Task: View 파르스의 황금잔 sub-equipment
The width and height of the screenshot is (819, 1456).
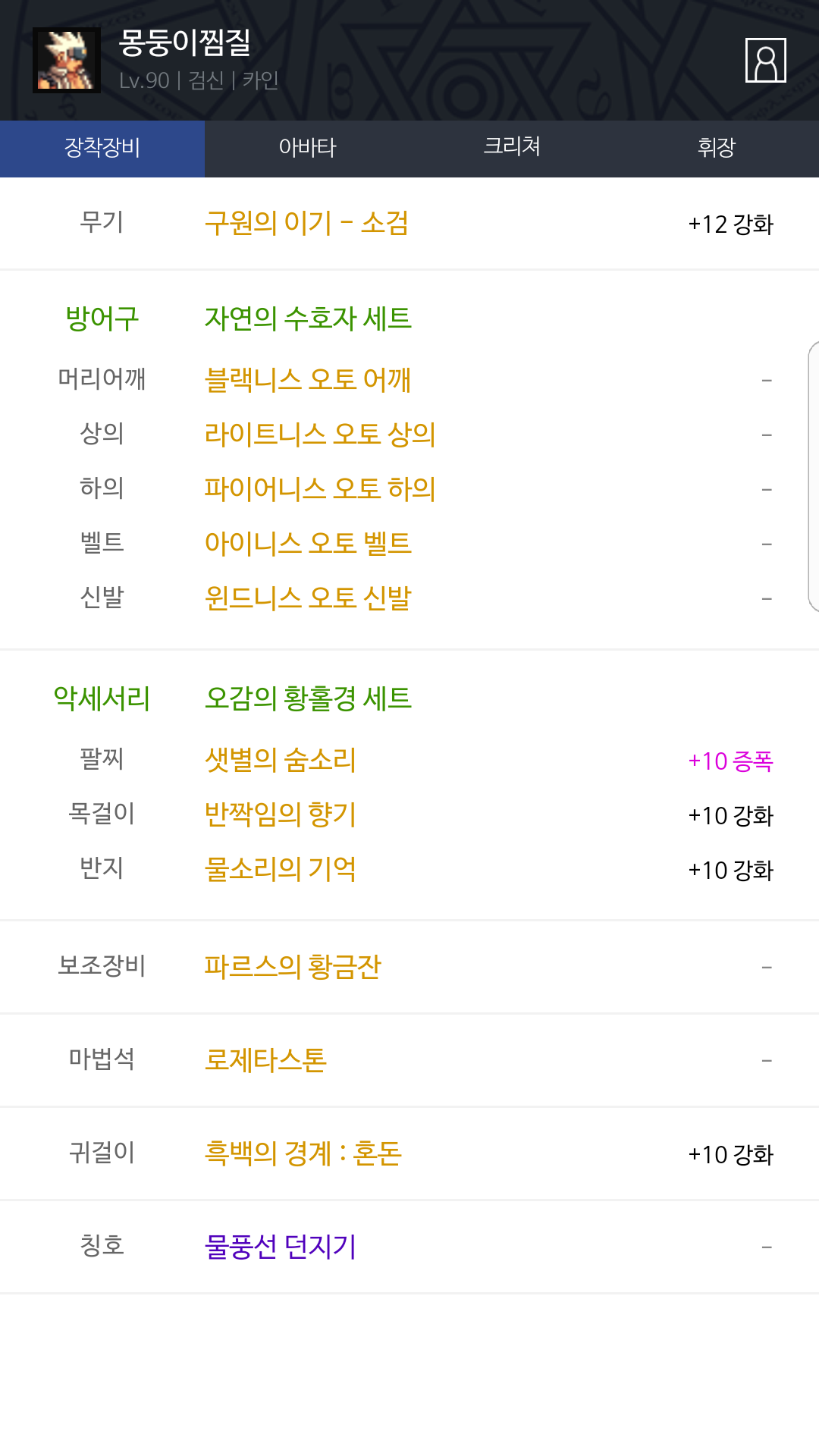Action: tap(292, 967)
